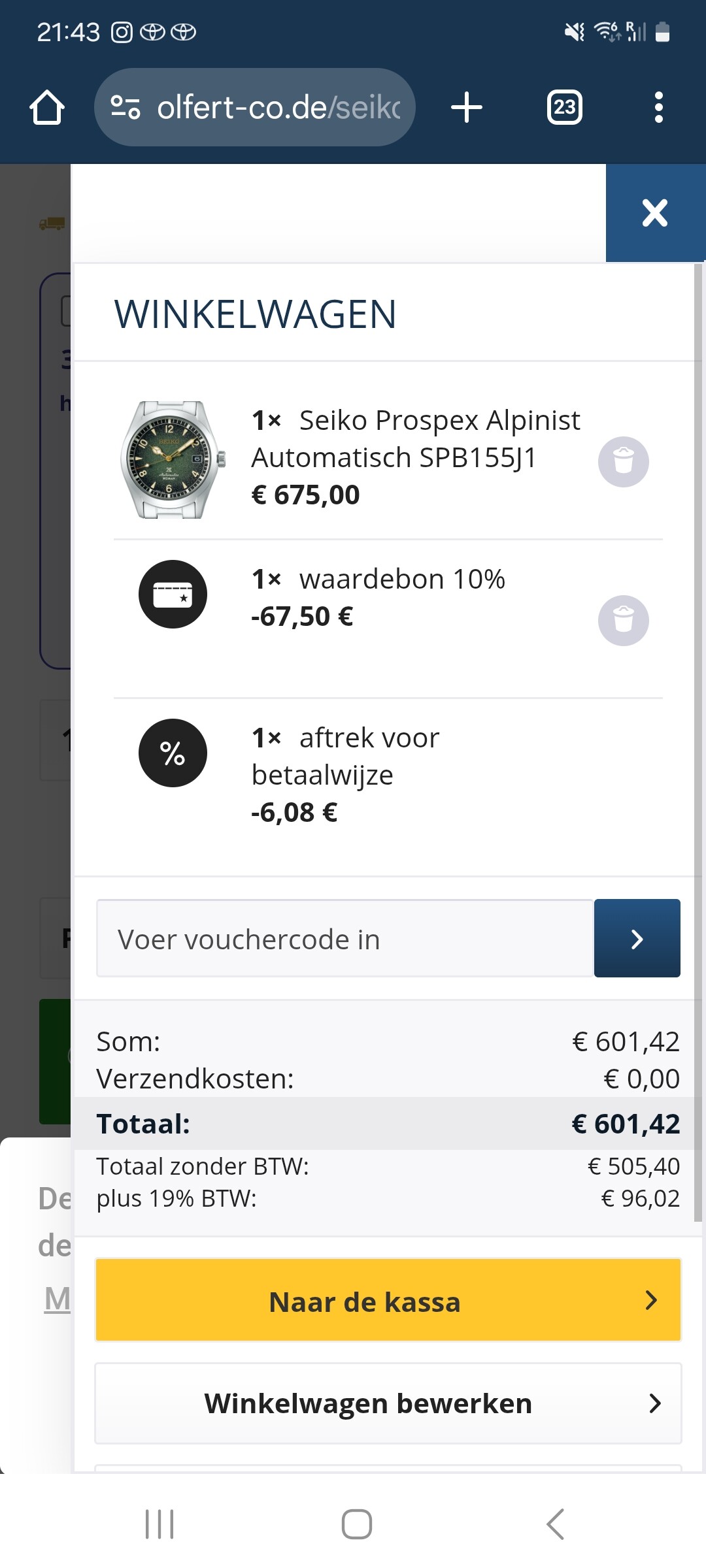
Task: Go to browser home page
Action: click(x=47, y=107)
